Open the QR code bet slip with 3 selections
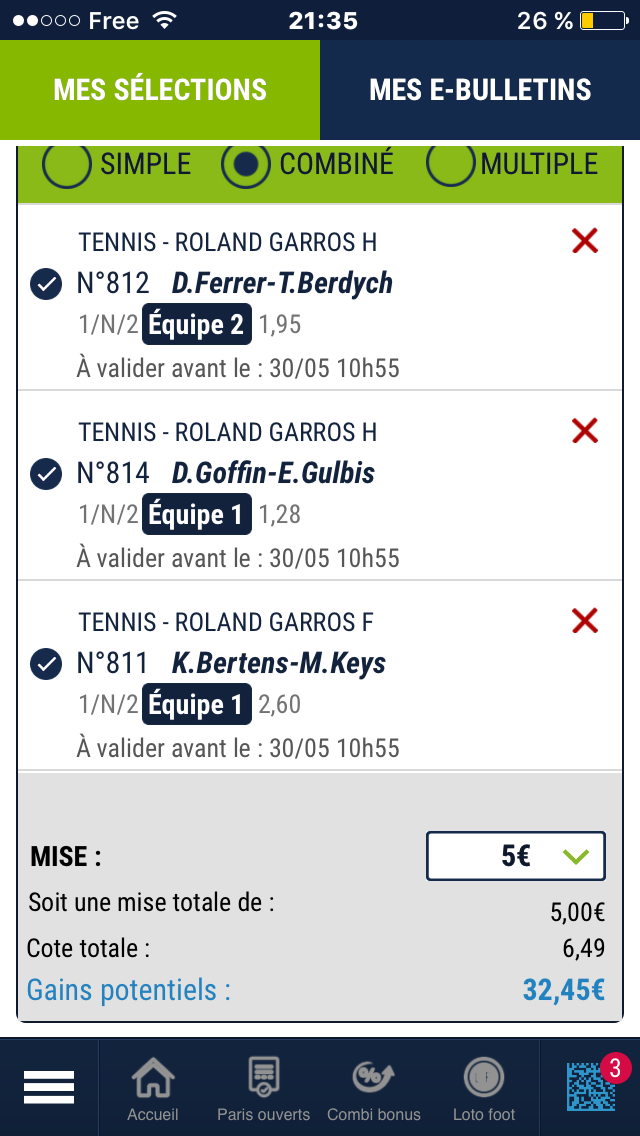 [590, 1087]
